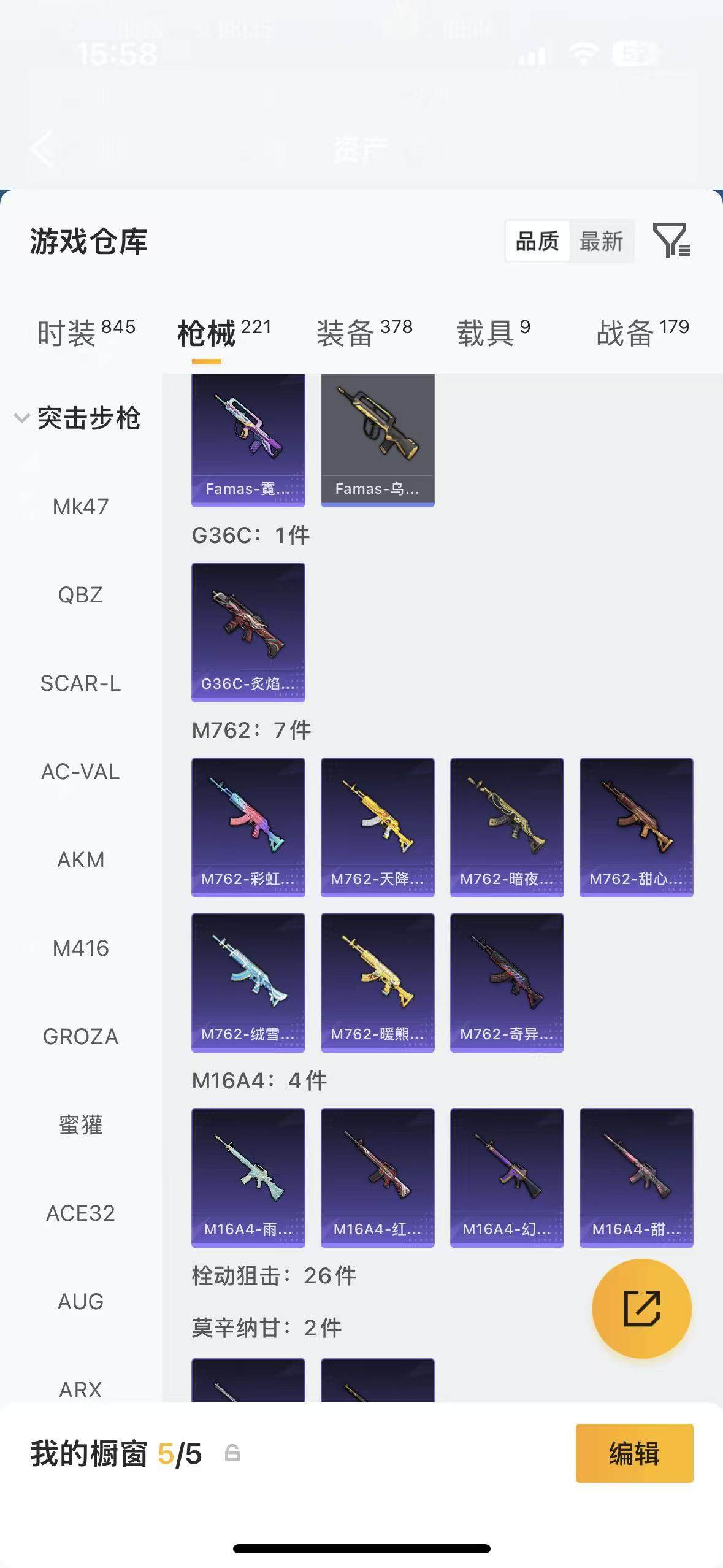Open the M16A4-雨 skin tile
723x1568 pixels.
(x=248, y=1178)
